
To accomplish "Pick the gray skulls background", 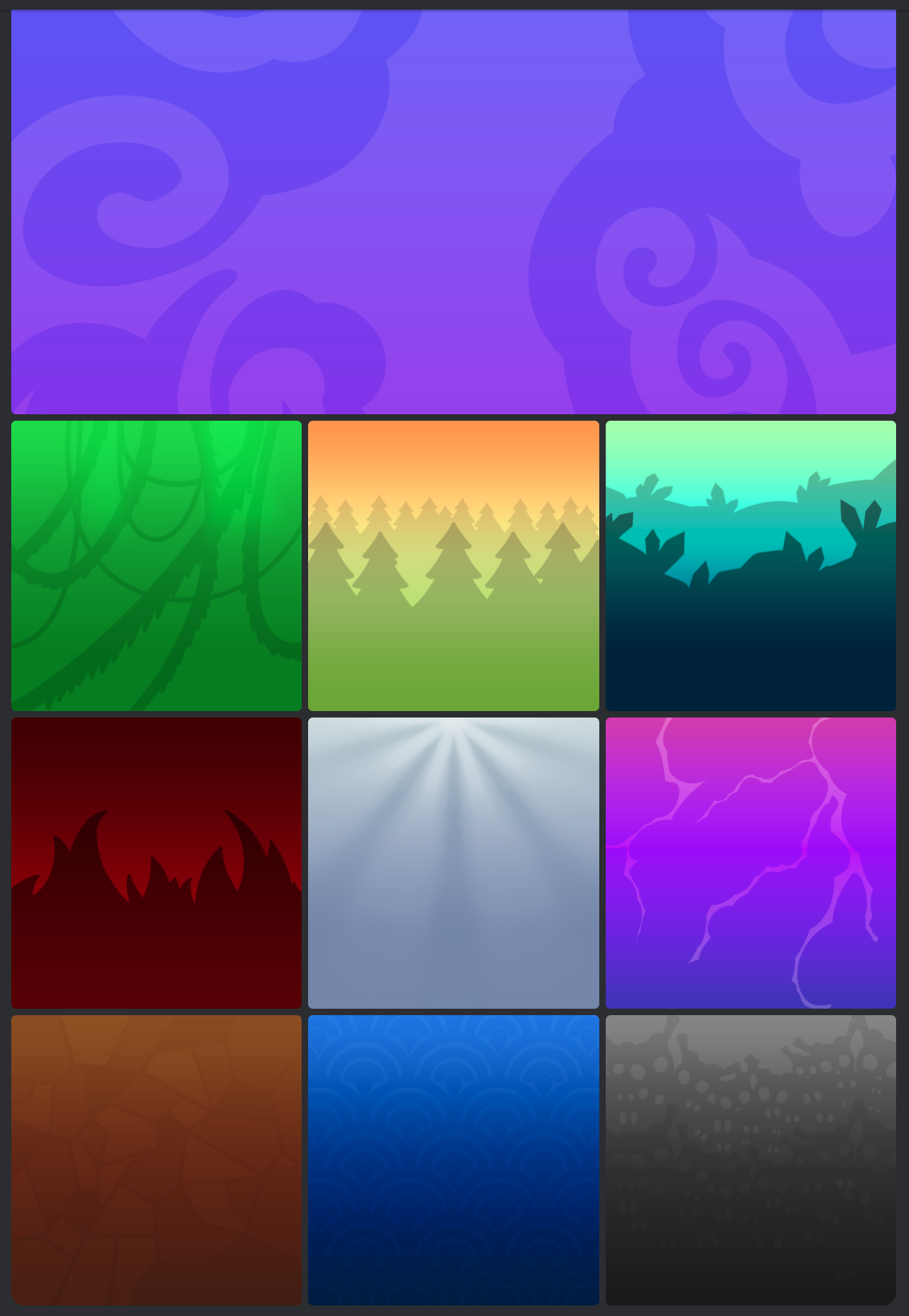I will coord(751,1159).
